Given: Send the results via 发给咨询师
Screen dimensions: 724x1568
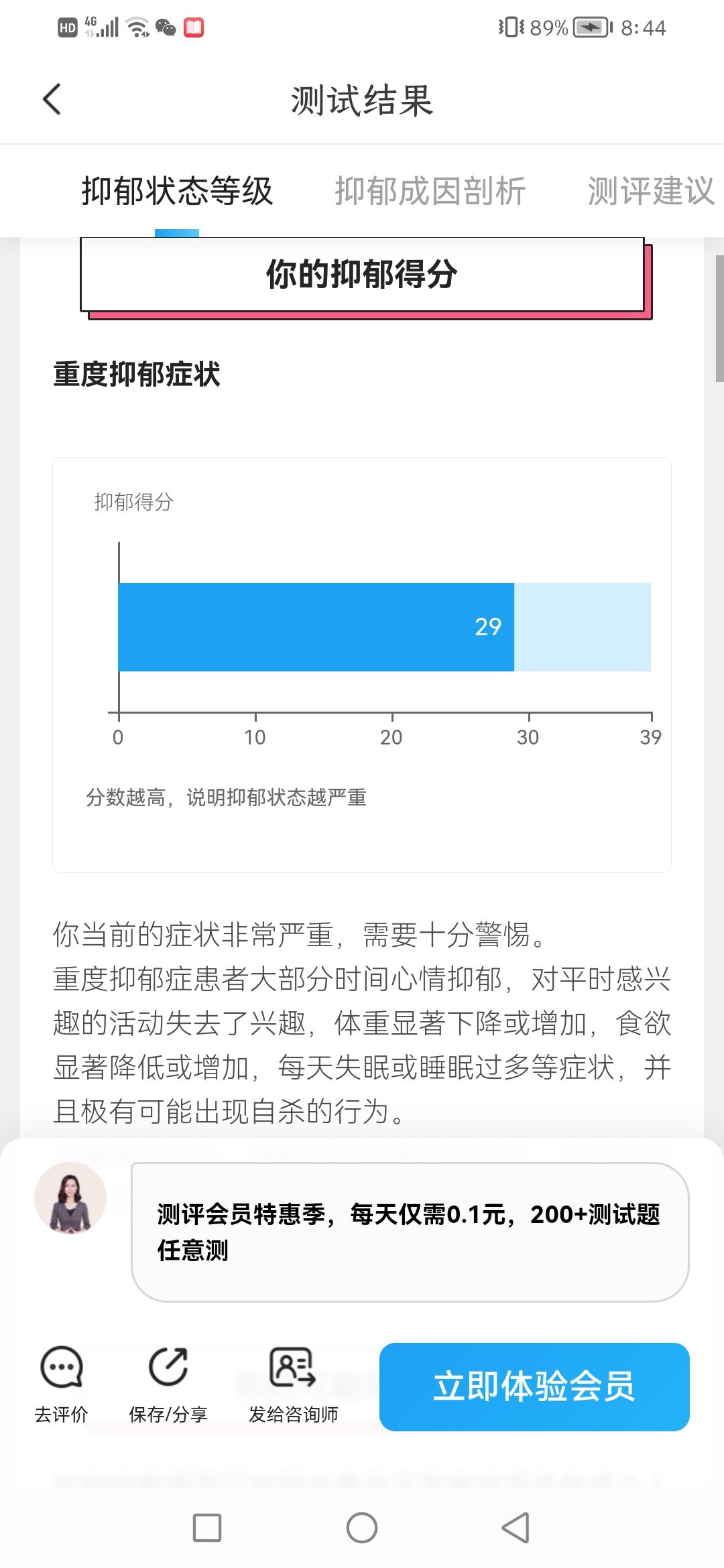Looking at the screenshot, I should [x=293, y=1384].
